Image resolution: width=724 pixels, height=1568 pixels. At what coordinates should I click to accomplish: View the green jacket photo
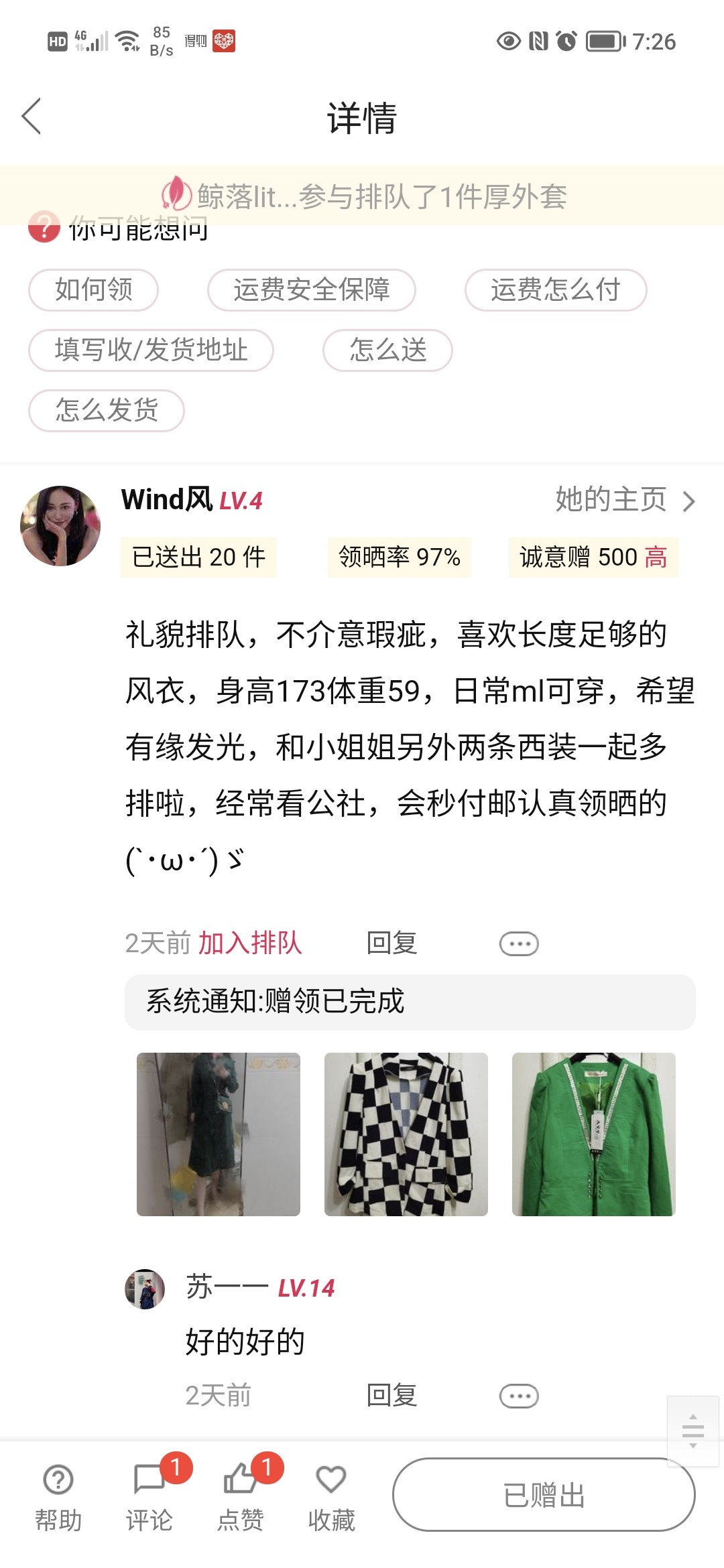click(594, 1134)
